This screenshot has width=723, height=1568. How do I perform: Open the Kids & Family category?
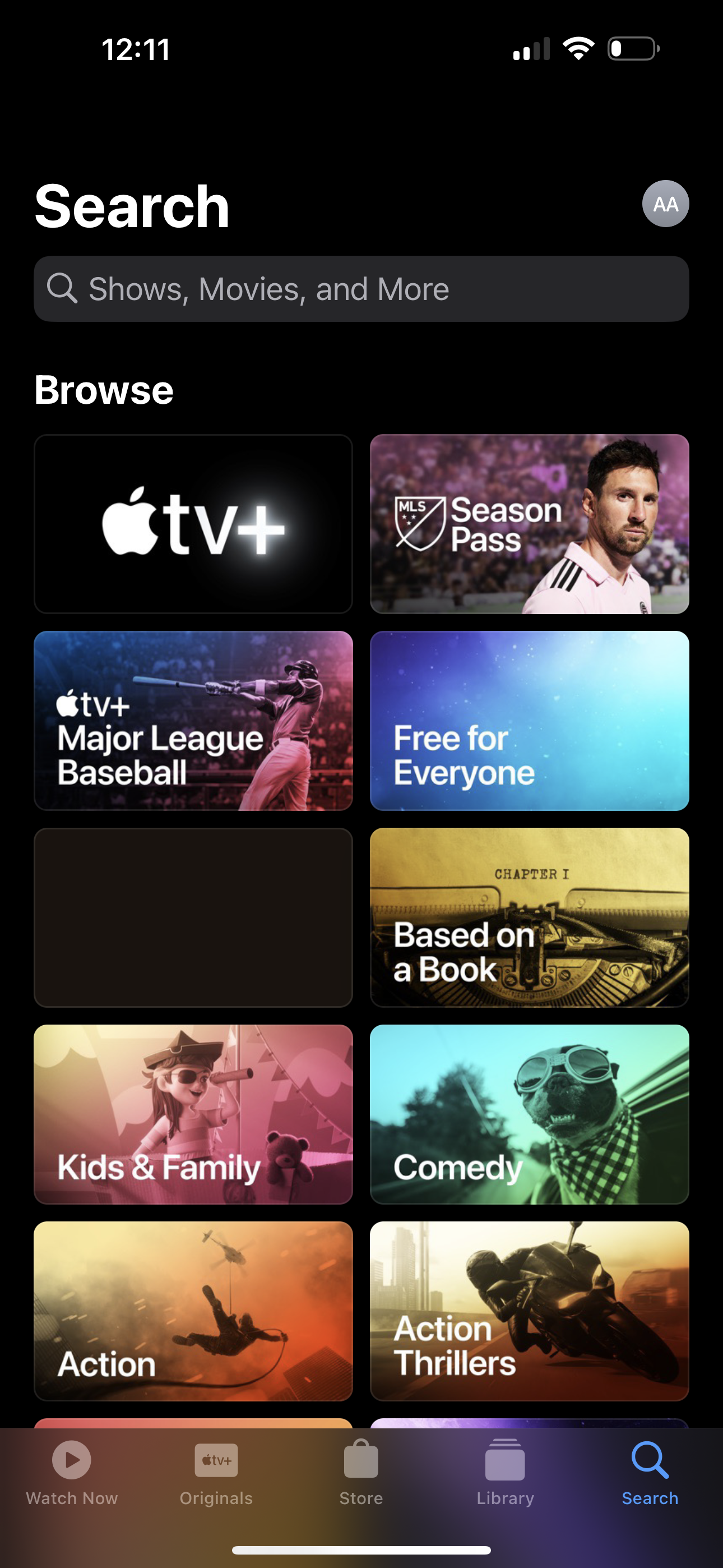point(193,1114)
